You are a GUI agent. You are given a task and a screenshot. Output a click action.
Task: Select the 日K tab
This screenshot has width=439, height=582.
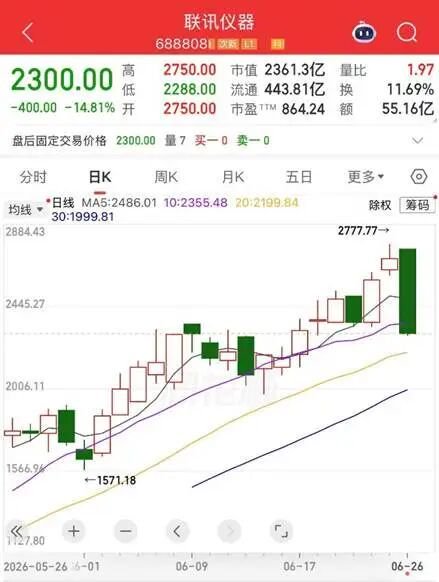point(100,177)
